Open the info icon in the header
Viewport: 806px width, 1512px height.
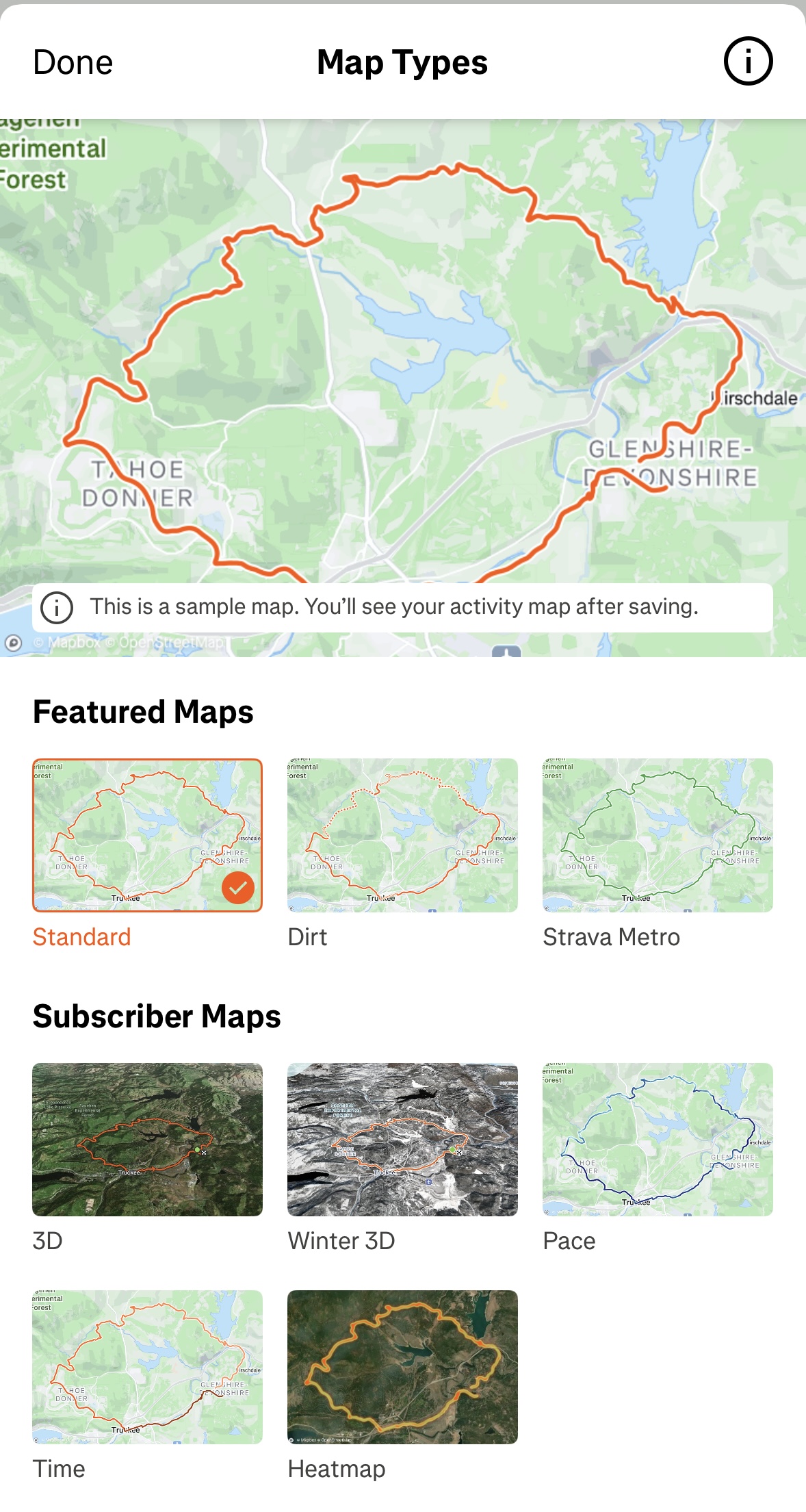(748, 62)
